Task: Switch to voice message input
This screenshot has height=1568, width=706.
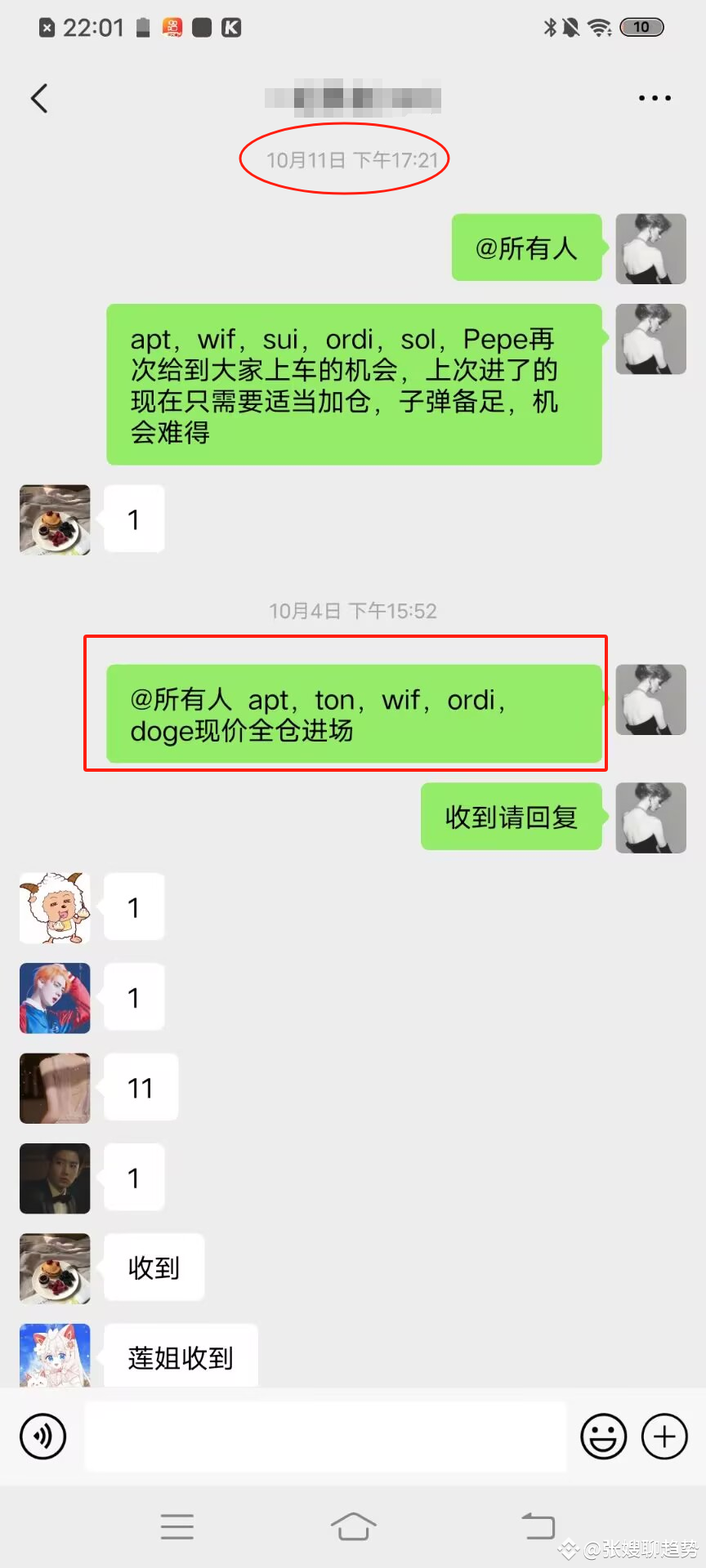Action: pos(42,1437)
